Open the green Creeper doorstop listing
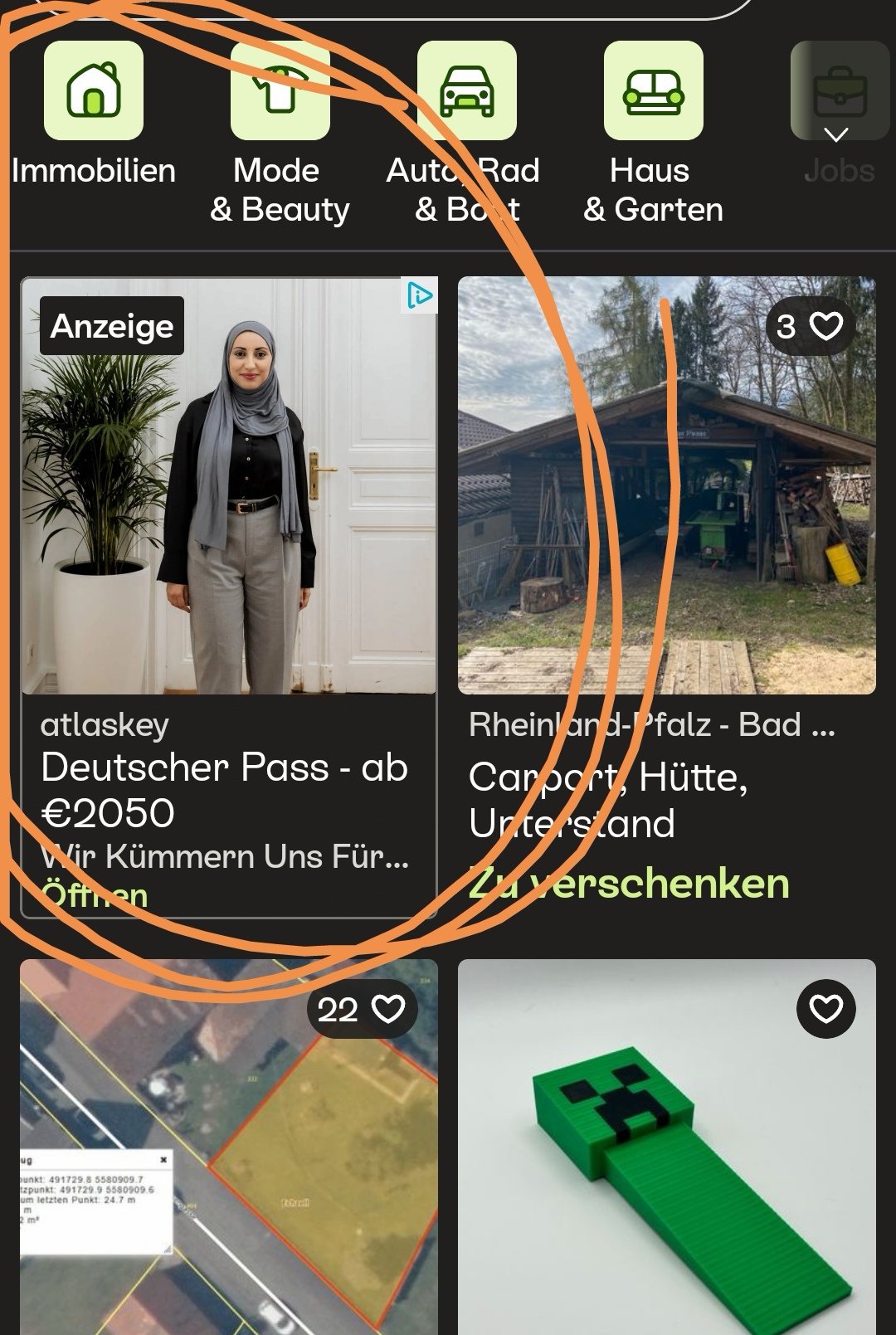896x1335 pixels. 666,1178
